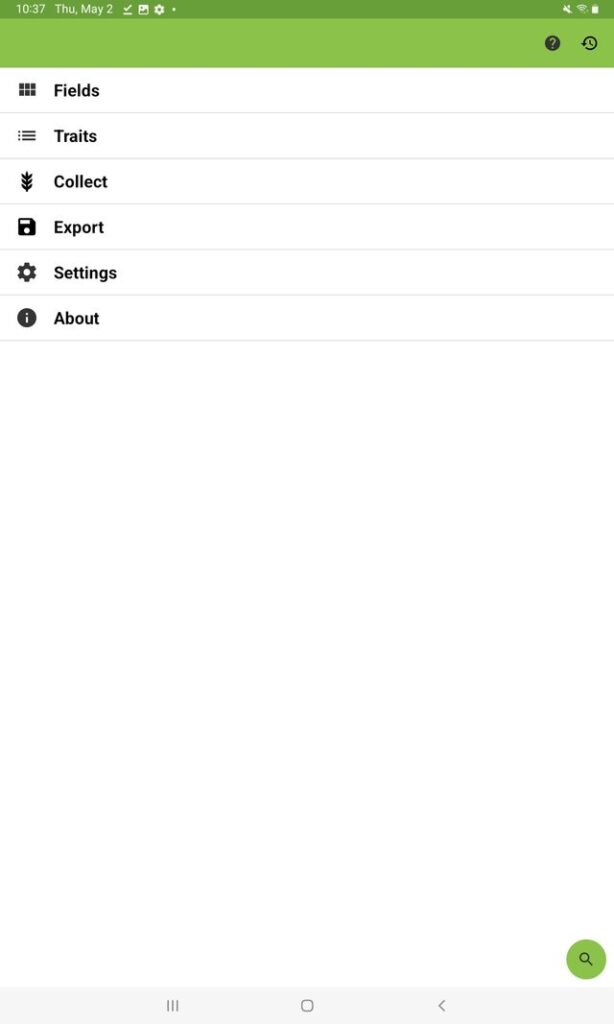Return to the device home screen

pyautogui.click(x=307, y=1006)
